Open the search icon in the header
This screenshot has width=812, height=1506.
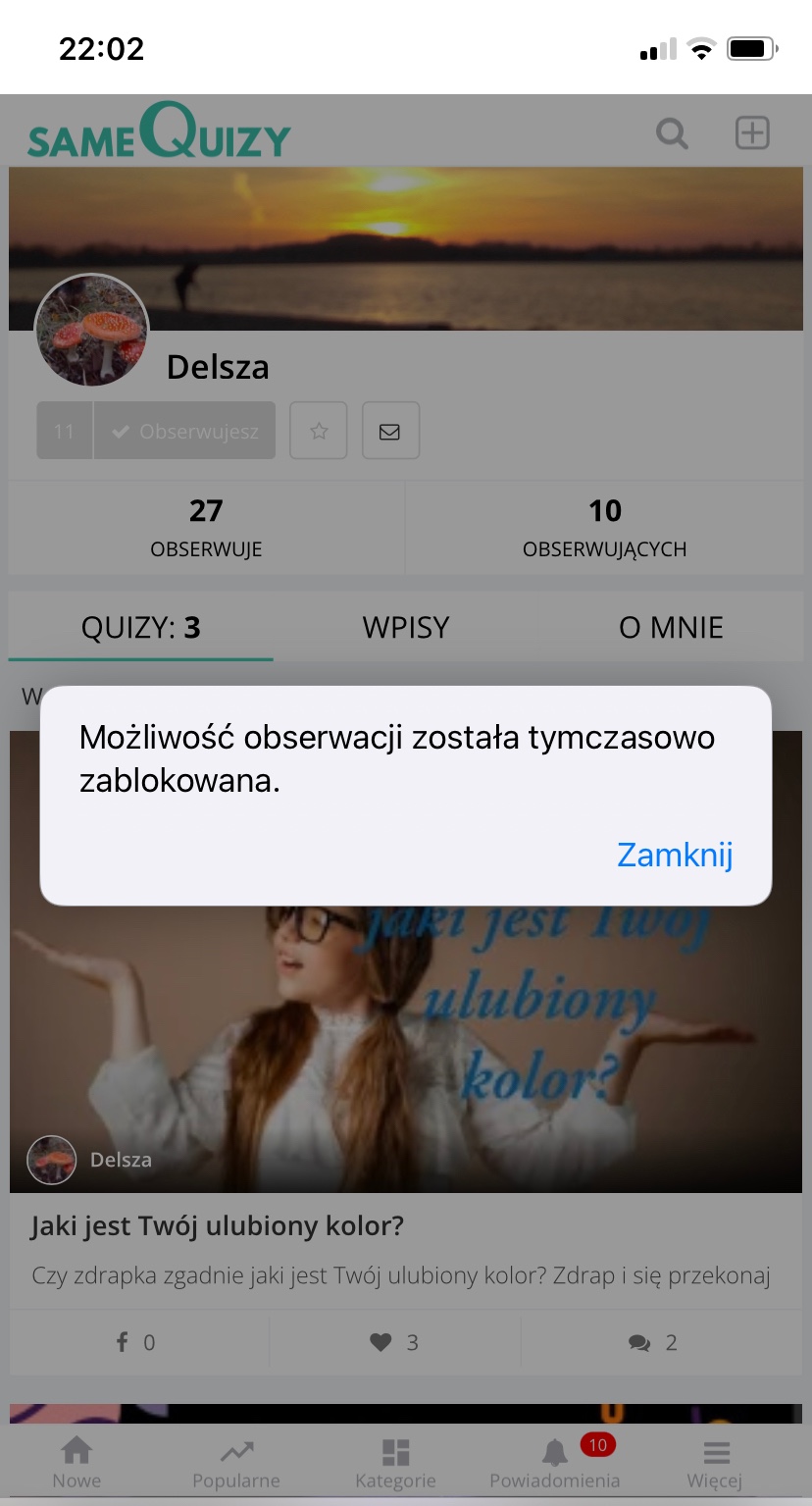click(x=672, y=133)
